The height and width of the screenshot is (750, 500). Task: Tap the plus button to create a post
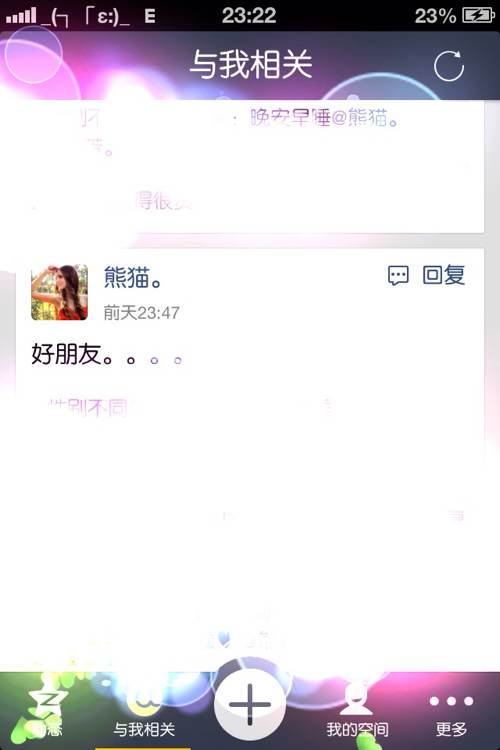point(250,704)
